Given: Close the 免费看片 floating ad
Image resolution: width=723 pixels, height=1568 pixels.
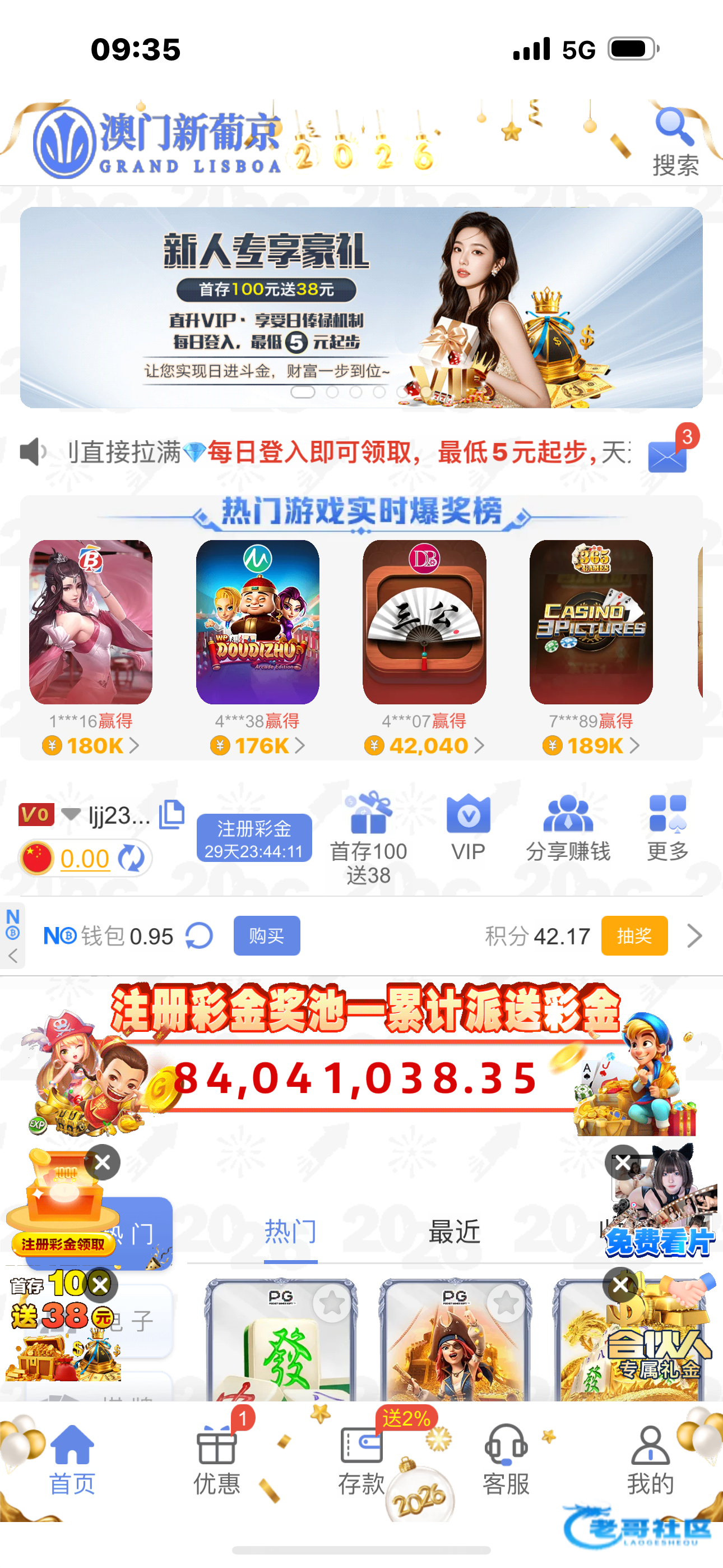Looking at the screenshot, I should pos(623,1163).
